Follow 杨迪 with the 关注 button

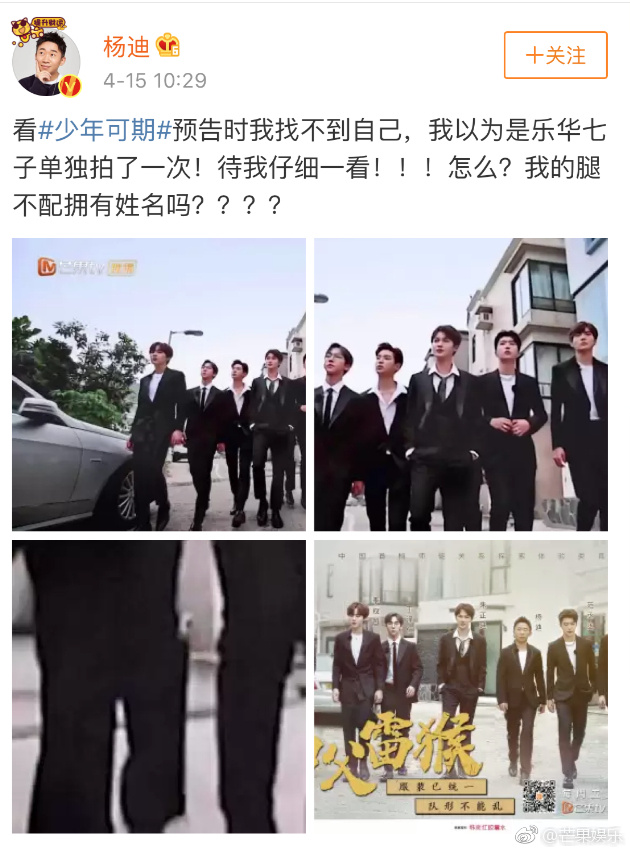pyautogui.click(x=556, y=55)
